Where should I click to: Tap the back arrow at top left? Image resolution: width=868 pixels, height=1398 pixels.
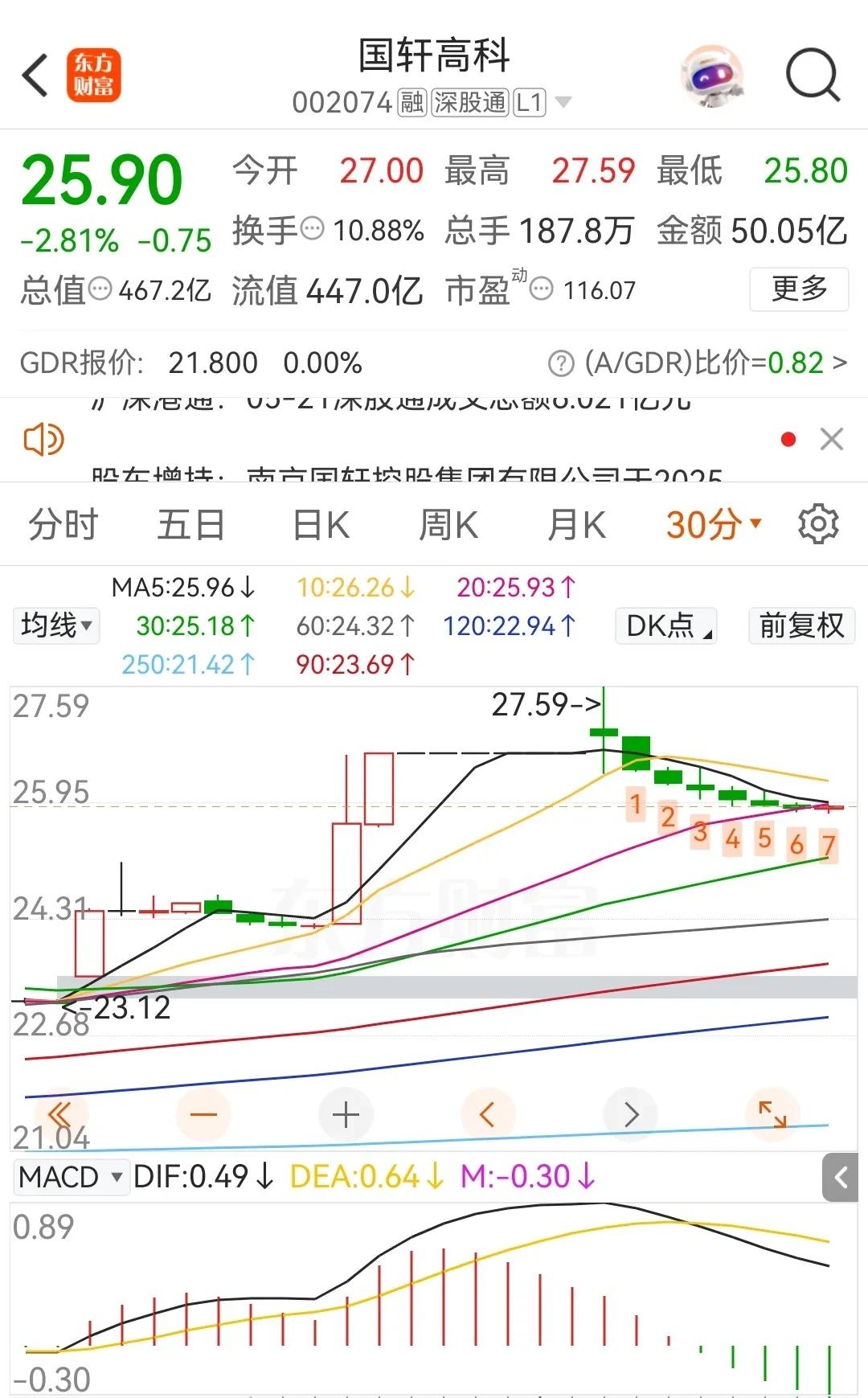point(34,73)
